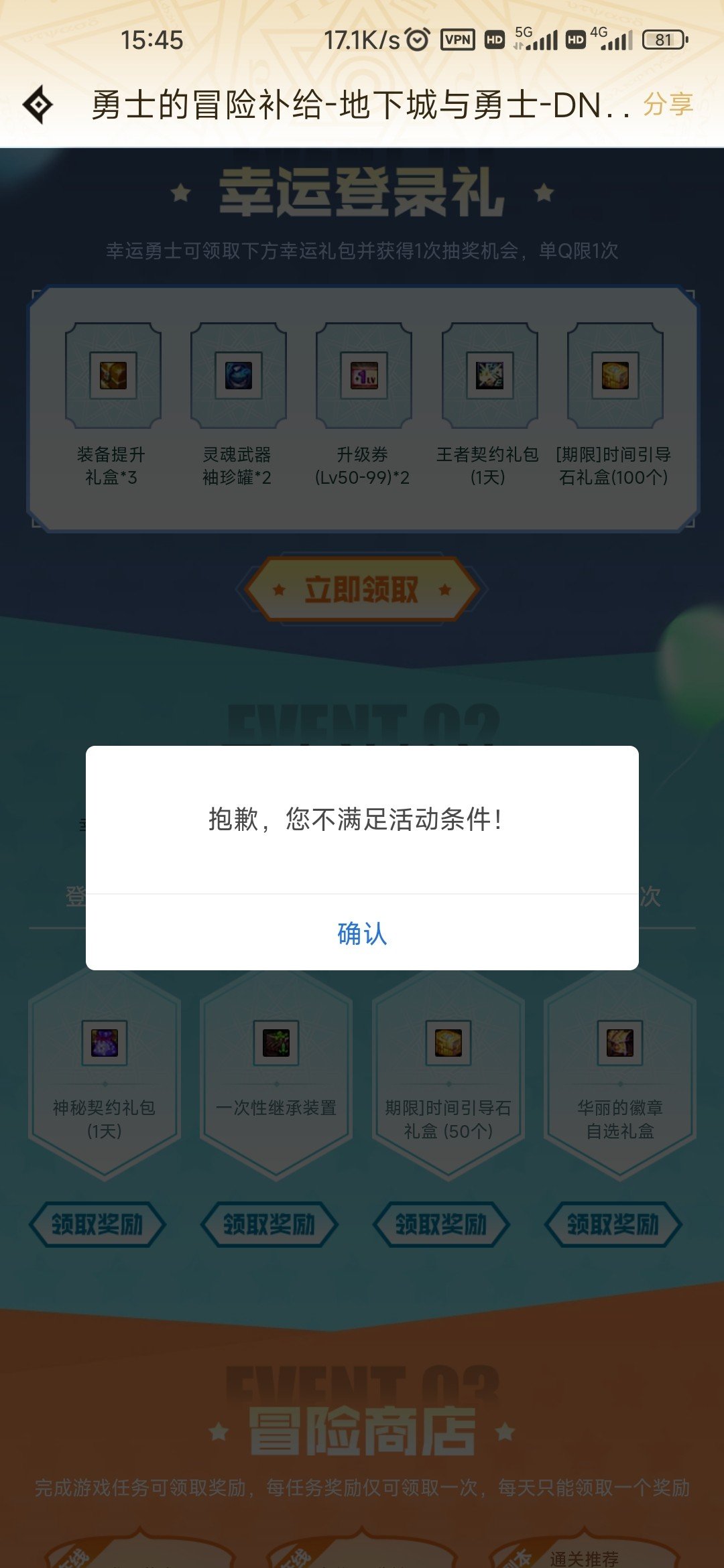
Task: Claim reward under 华丽的徽章自选礼盒
Action: coord(613,1224)
